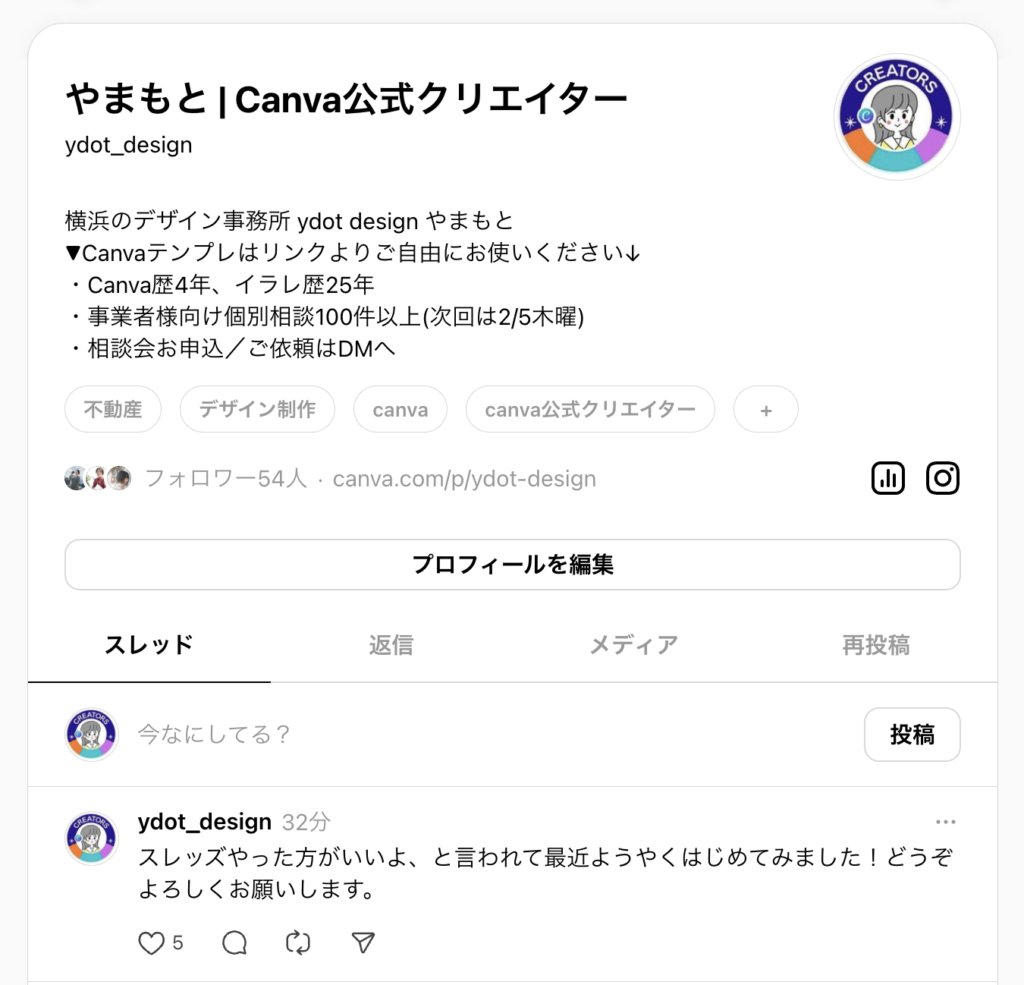
Task: Switch to the 再投稿 tab
Action: click(875, 645)
